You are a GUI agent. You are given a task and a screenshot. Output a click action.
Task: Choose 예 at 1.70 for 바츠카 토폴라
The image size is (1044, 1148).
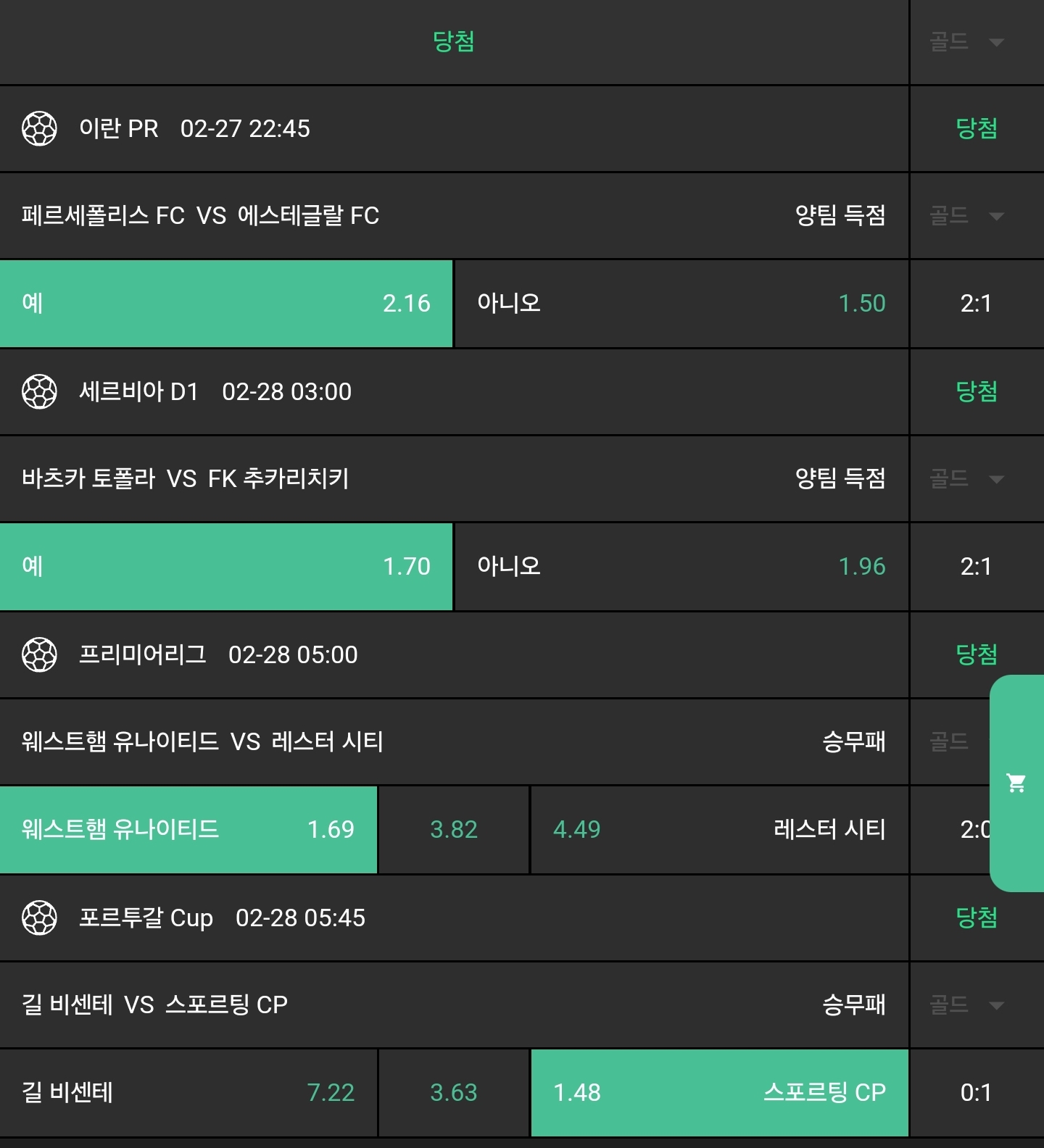pos(226,567)
